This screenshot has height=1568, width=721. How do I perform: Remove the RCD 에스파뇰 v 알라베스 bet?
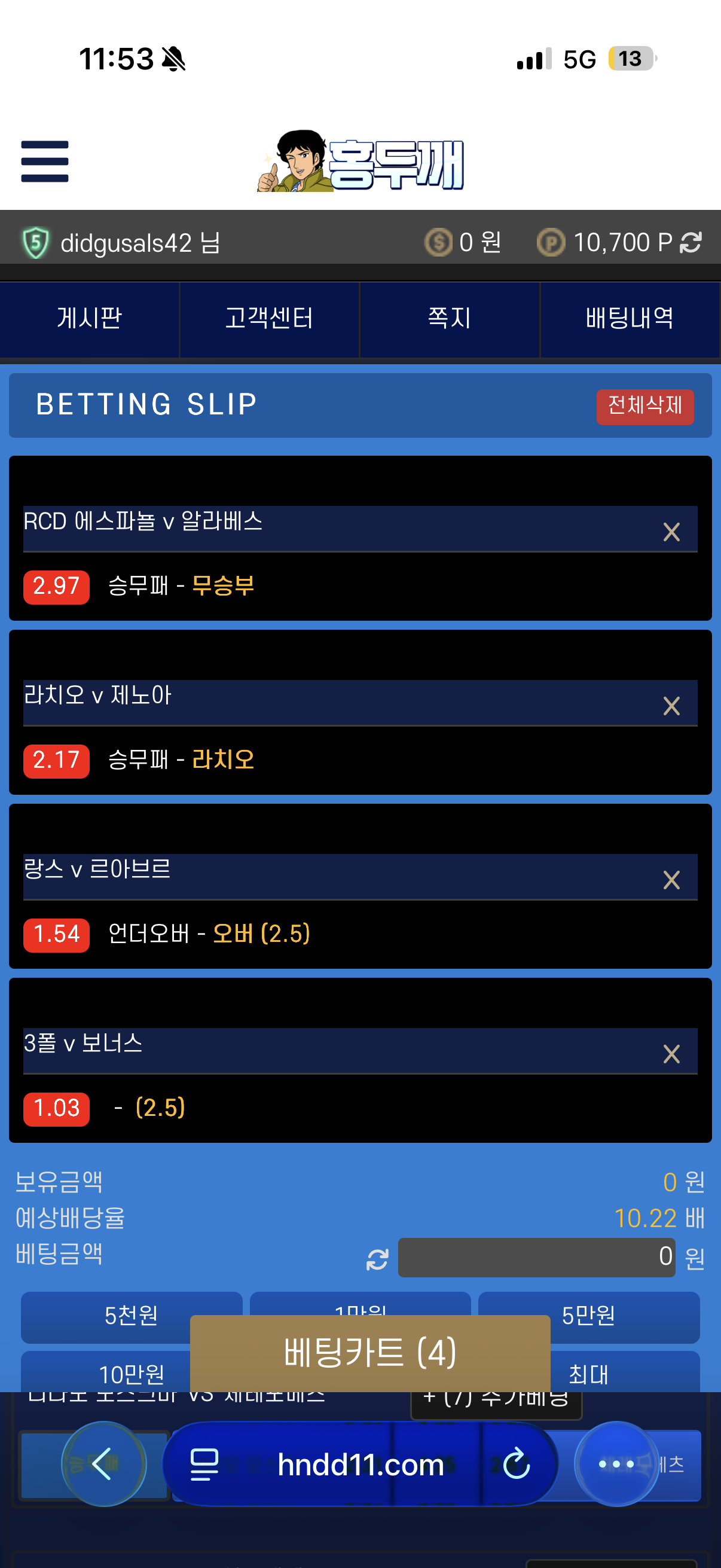671,532
